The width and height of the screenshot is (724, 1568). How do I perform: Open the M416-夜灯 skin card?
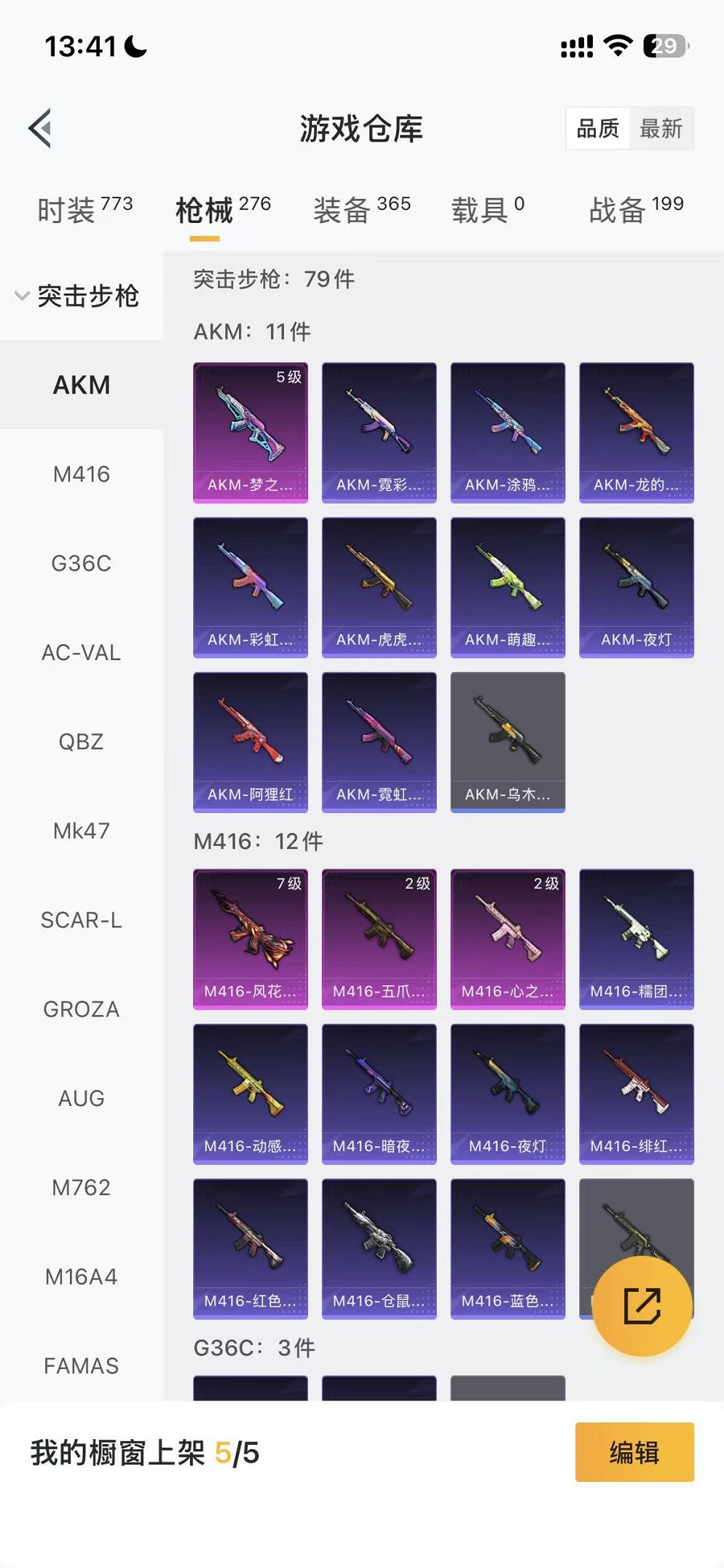point(508,1094)
